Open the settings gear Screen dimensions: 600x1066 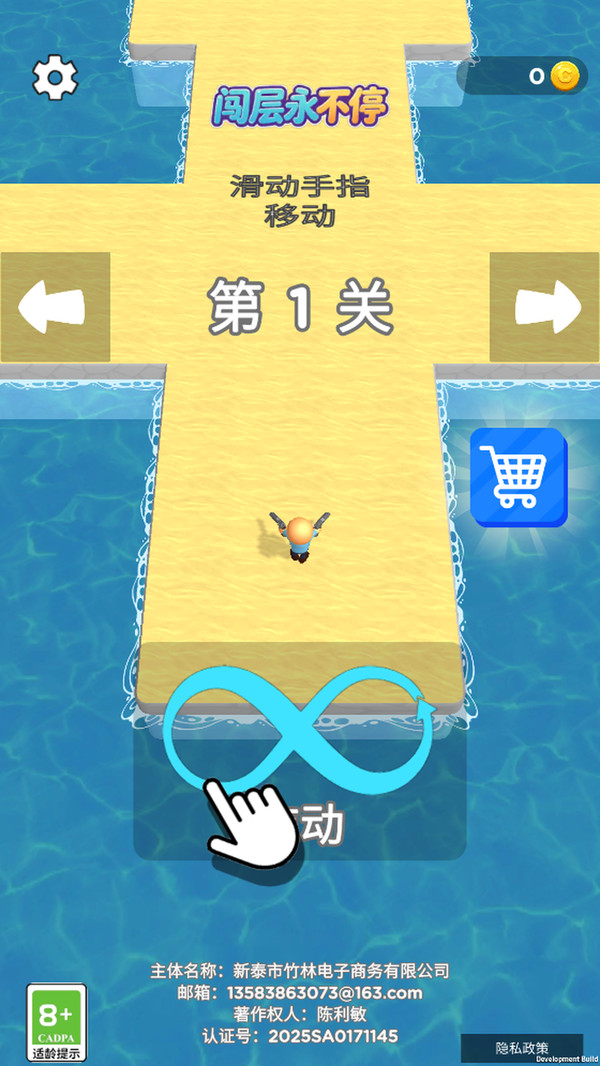(56, 78)
